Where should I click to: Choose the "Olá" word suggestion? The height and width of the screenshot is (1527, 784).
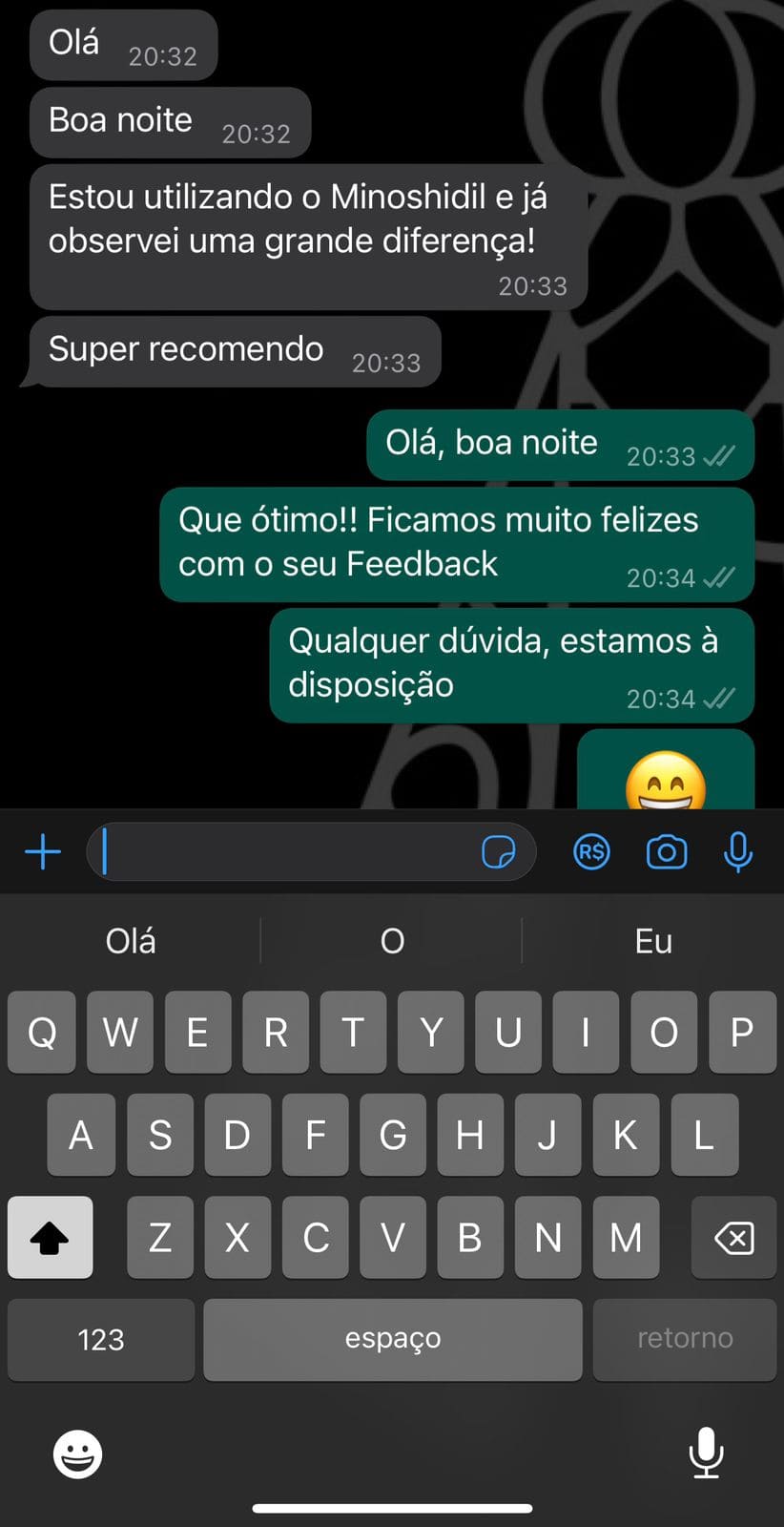pos(131,941)
